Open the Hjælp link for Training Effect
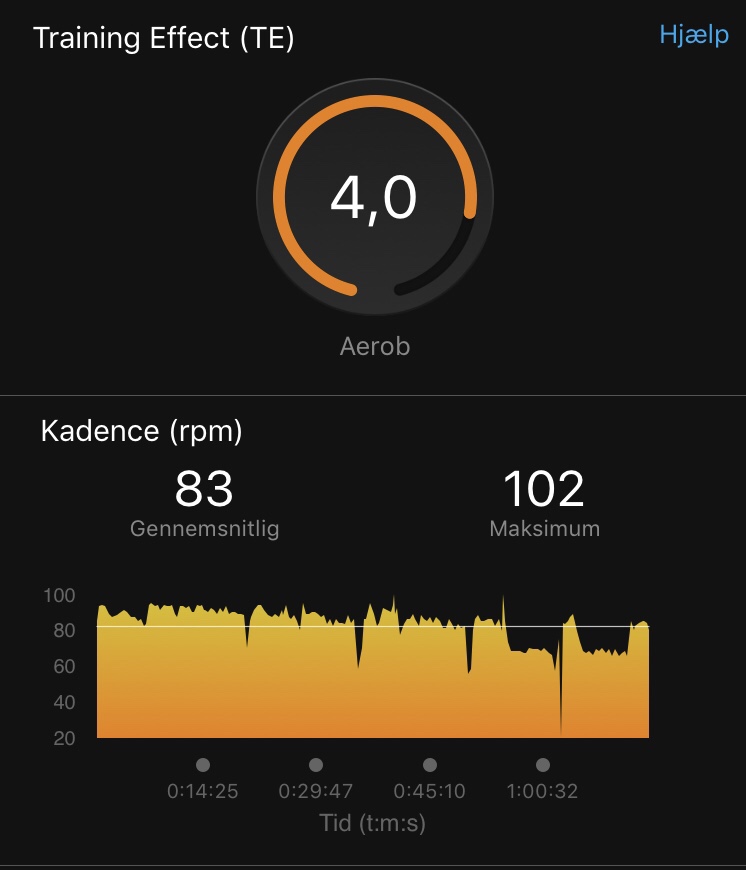 pyautogui.click(x=693, y=36)
